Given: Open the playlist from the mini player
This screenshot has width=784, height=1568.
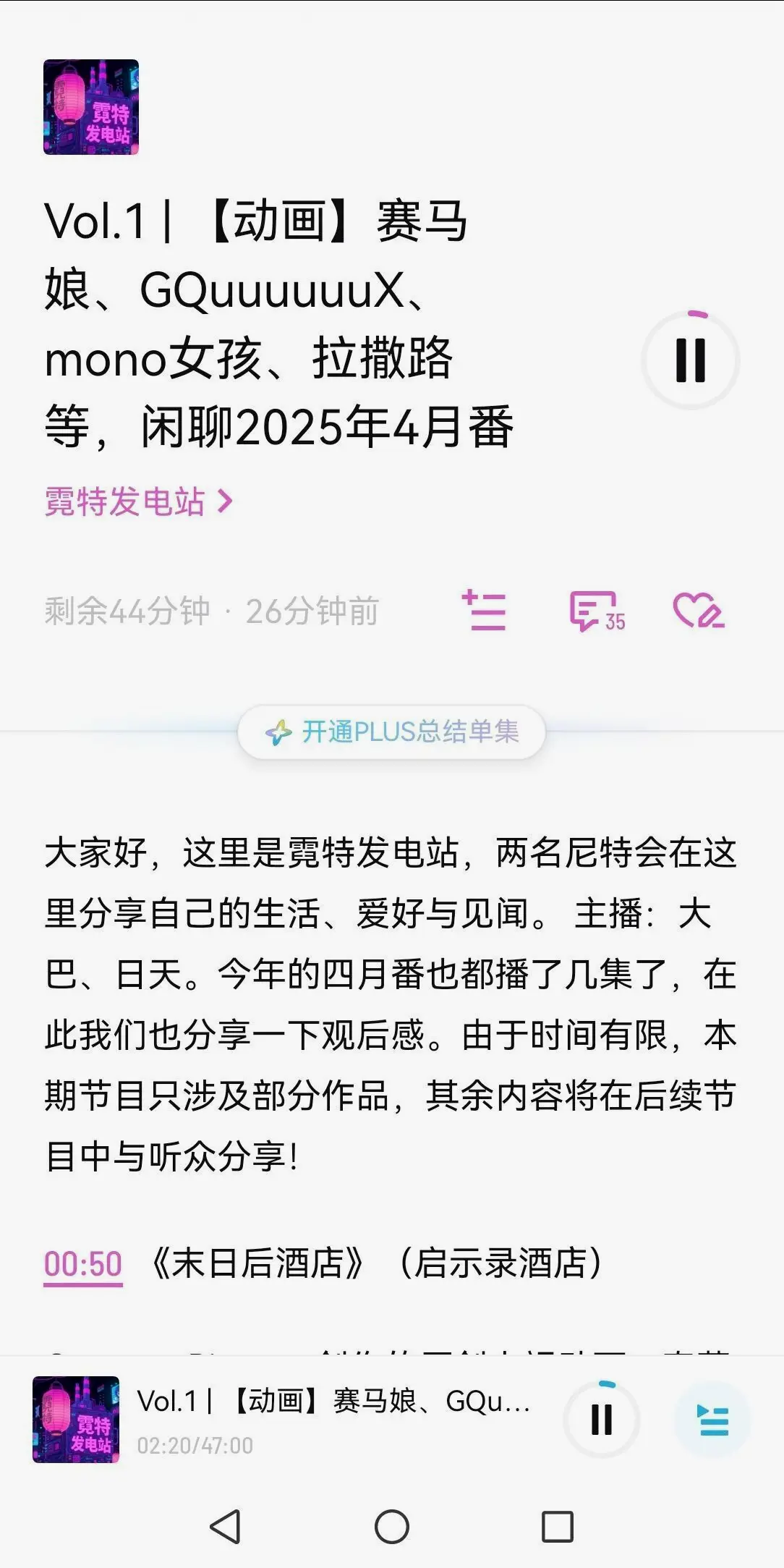Looking at the screenshot, I should [x=712, y=1419].
